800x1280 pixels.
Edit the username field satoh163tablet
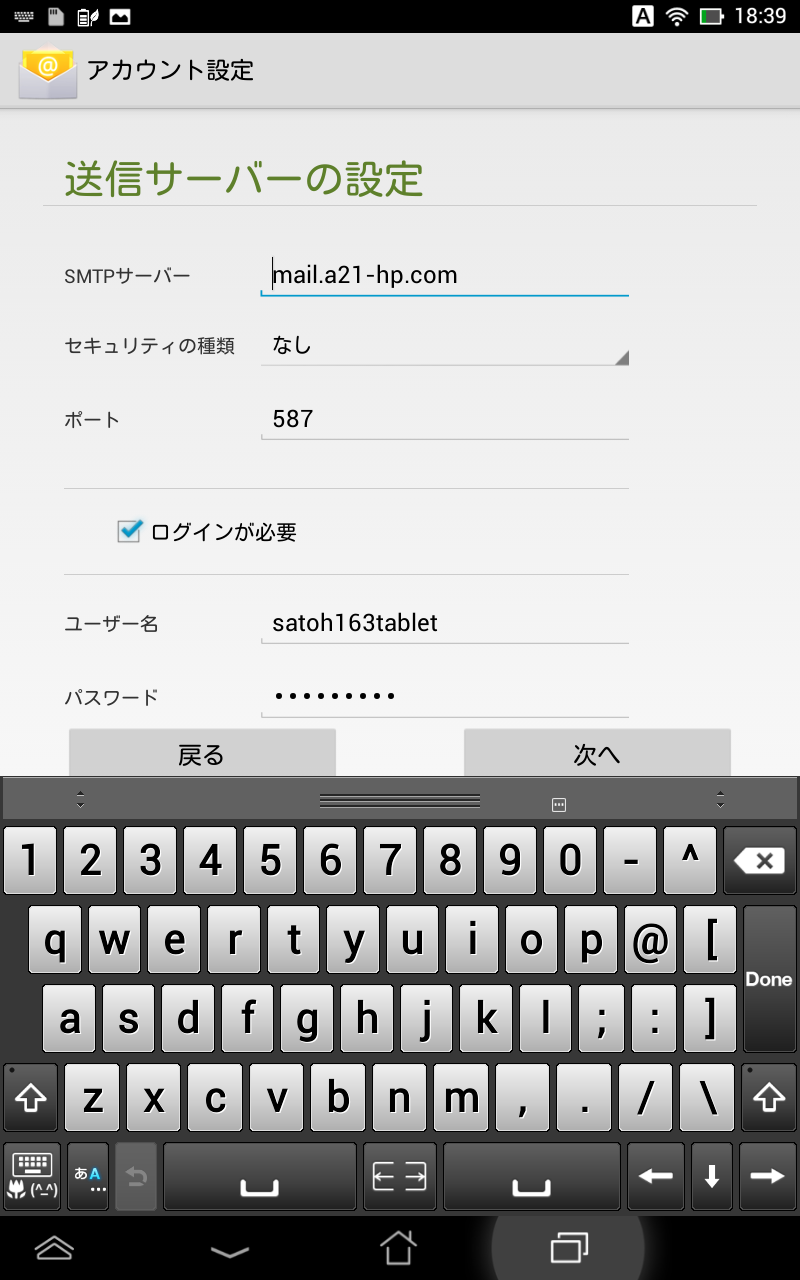(444, 623)
